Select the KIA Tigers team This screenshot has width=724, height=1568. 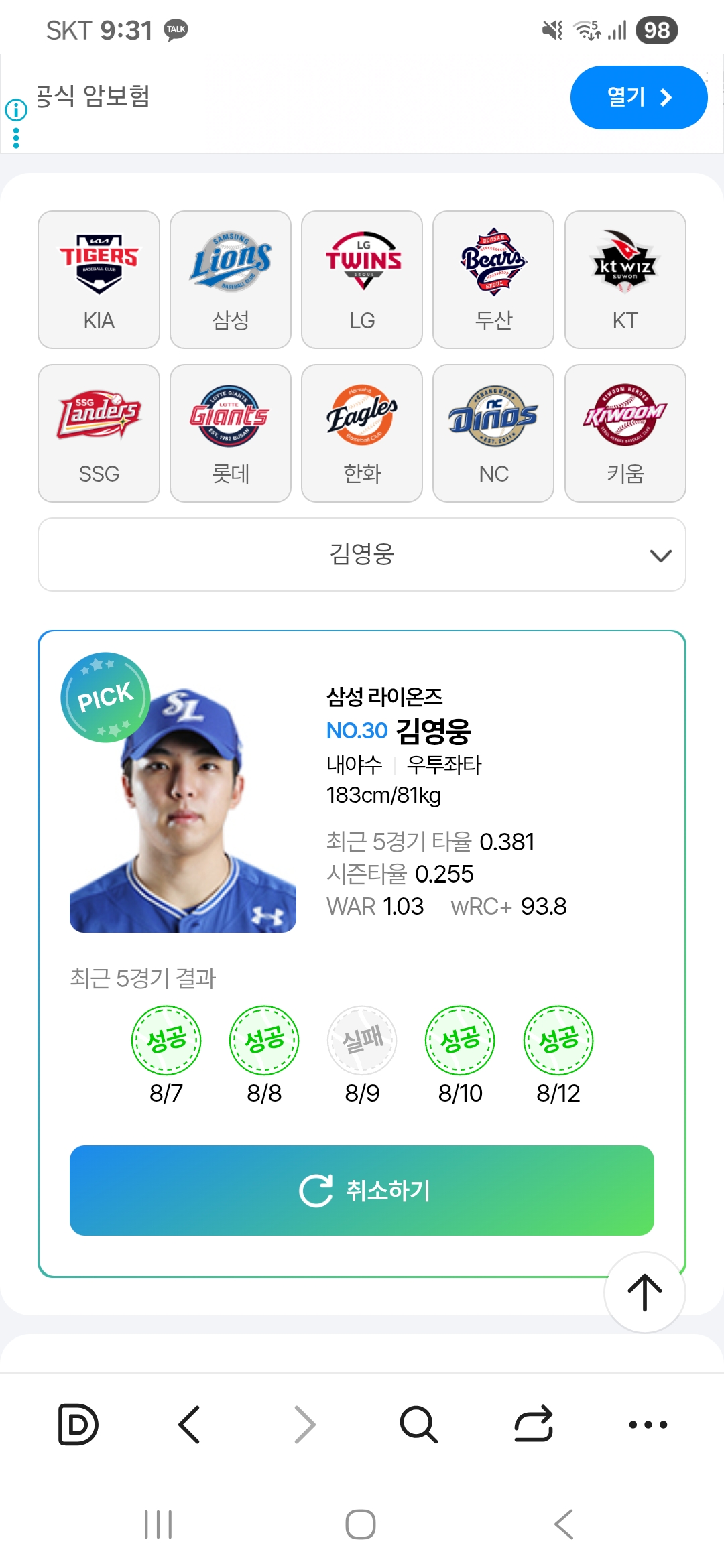pyautogui.click(x=99, y=279)
